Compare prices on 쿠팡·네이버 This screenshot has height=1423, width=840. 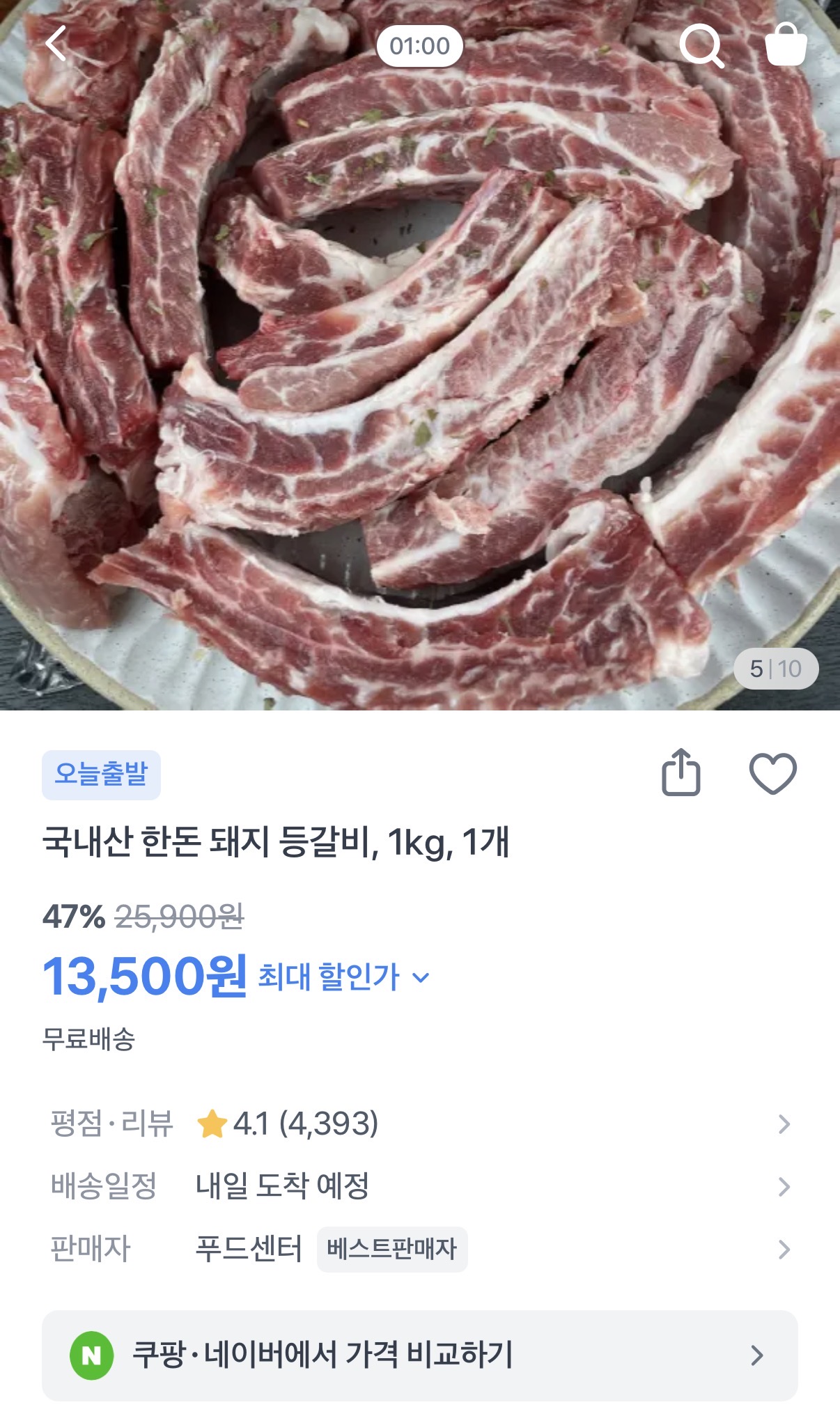419,1355
